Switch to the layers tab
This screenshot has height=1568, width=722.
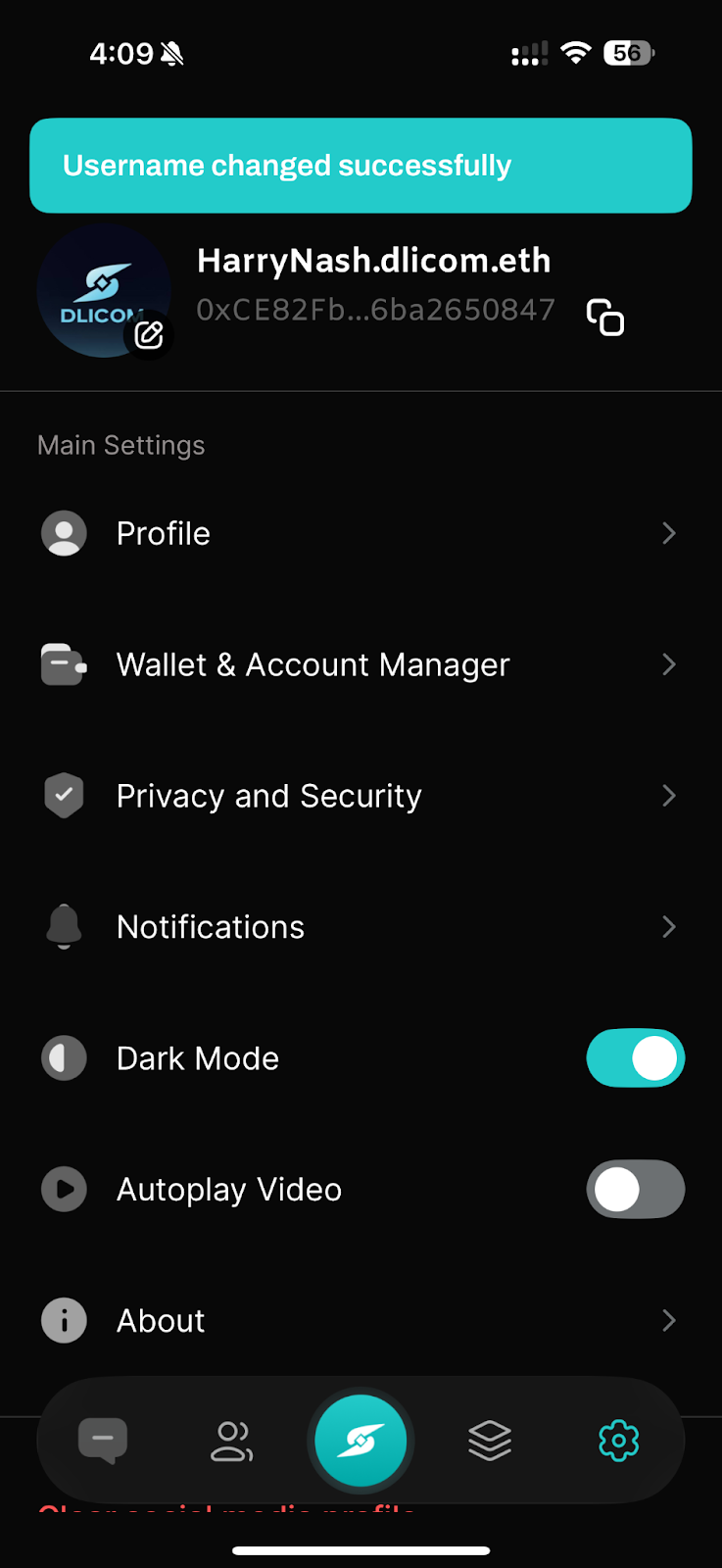(490, 1441)
